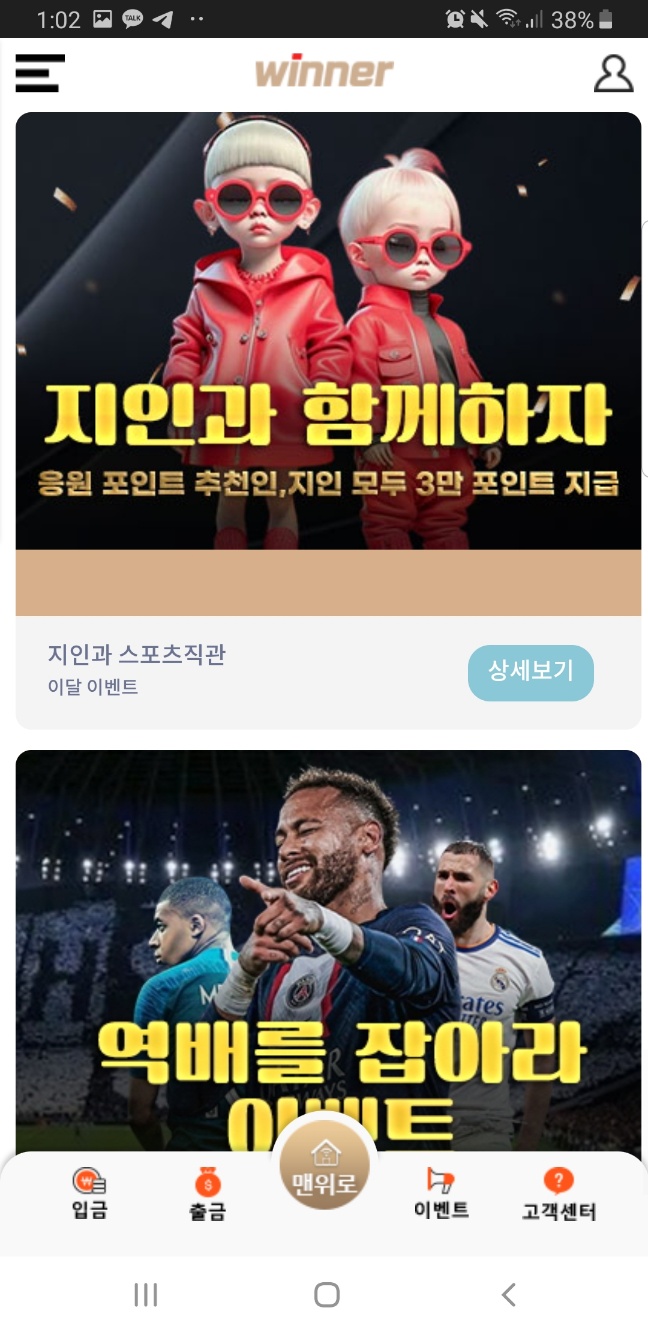Switch to the 이벤트 tab
The image size is (648, 1332).
tap(441, 1195)
